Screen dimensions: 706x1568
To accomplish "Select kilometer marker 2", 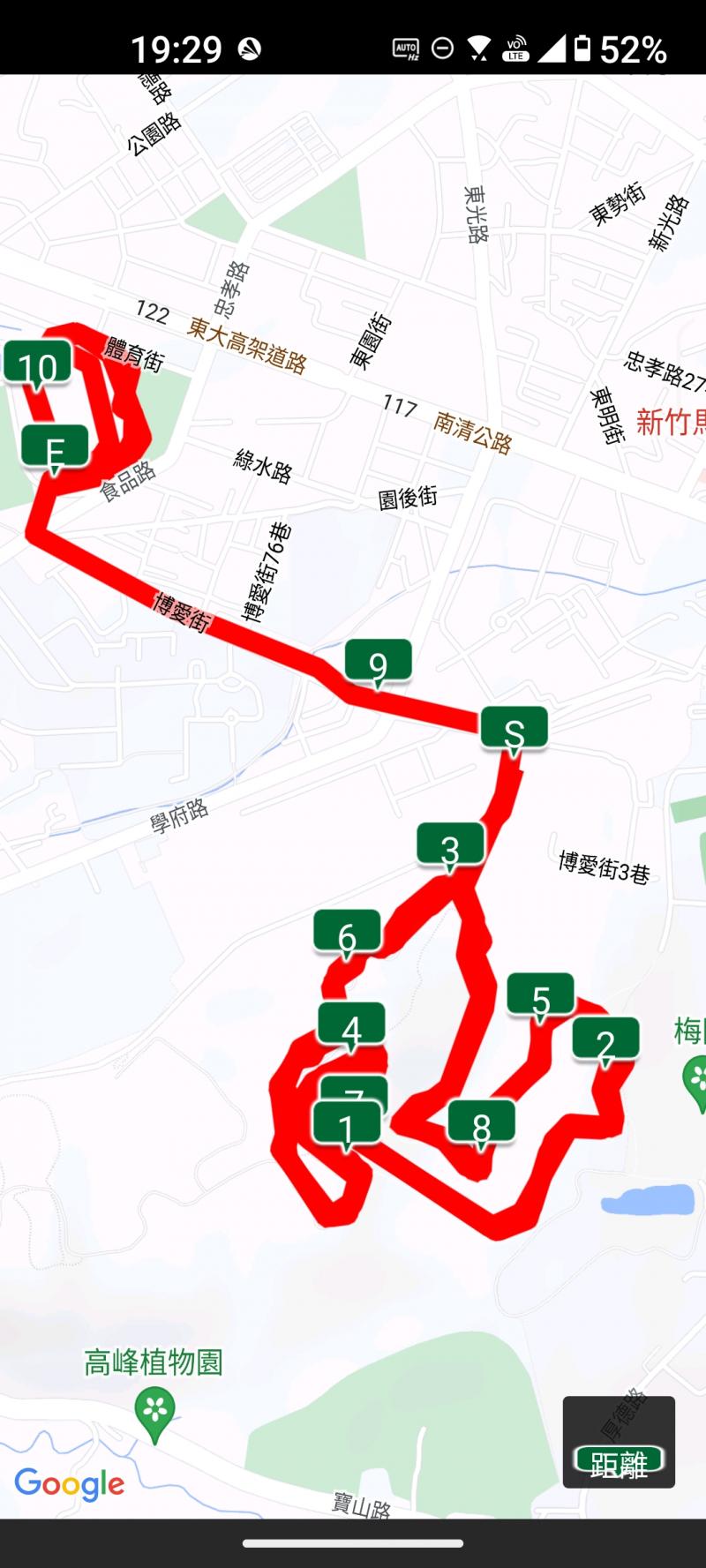I will (605, 1039).
